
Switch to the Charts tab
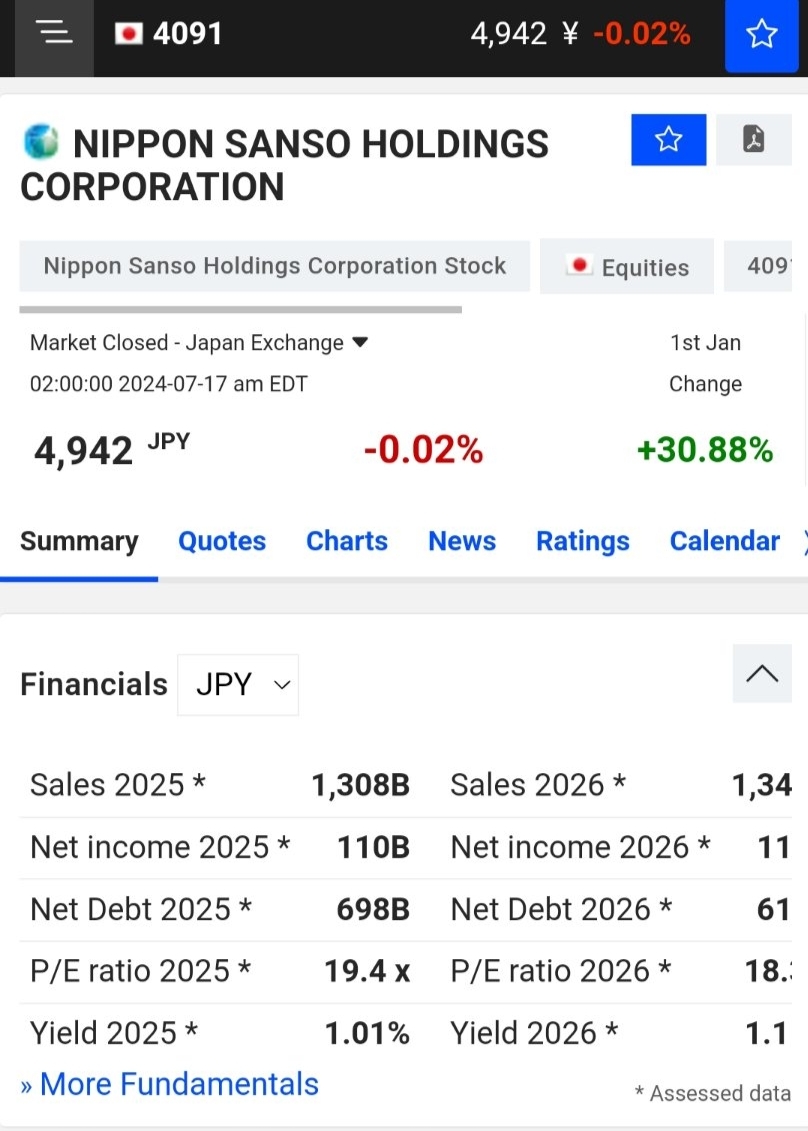point(347,541)
